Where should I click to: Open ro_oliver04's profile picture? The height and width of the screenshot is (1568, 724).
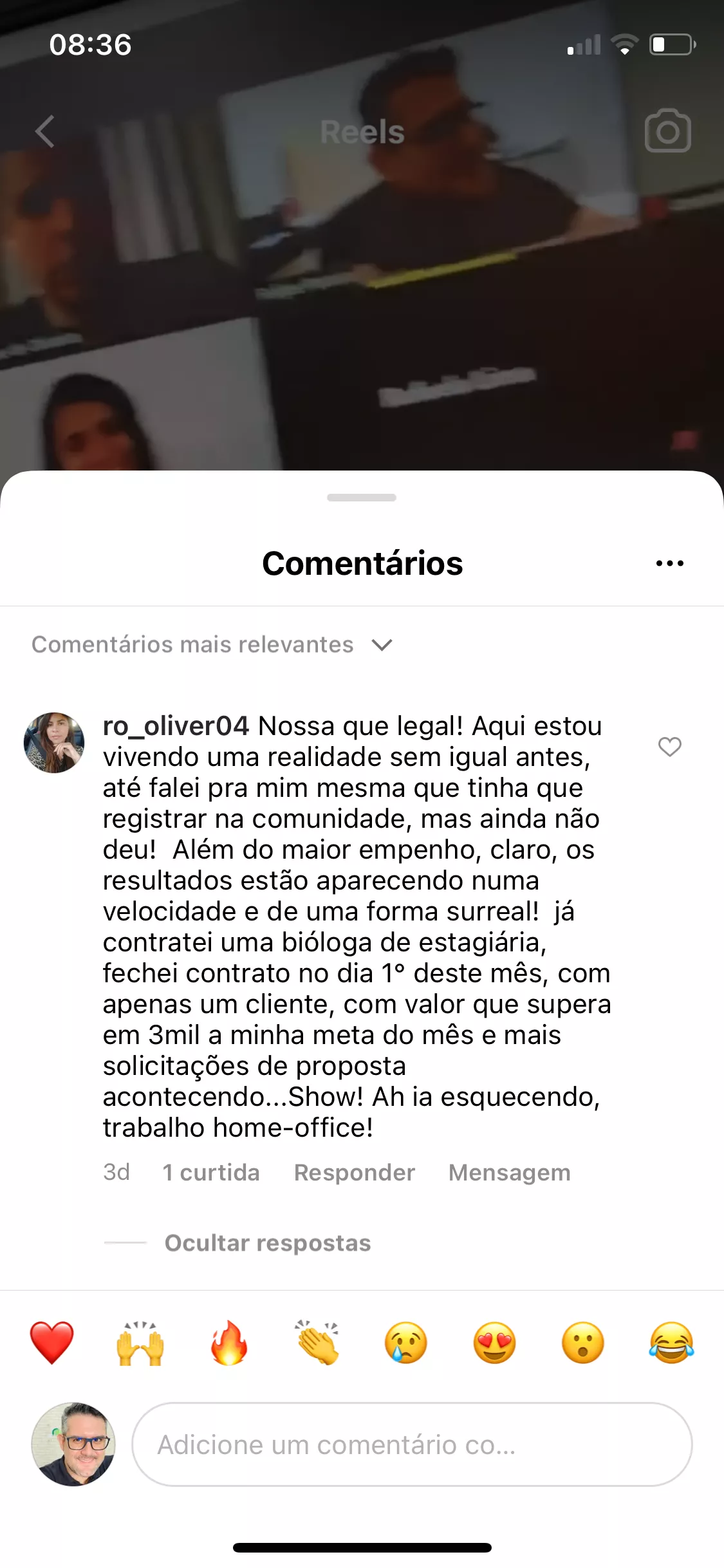tap(54, 742)
